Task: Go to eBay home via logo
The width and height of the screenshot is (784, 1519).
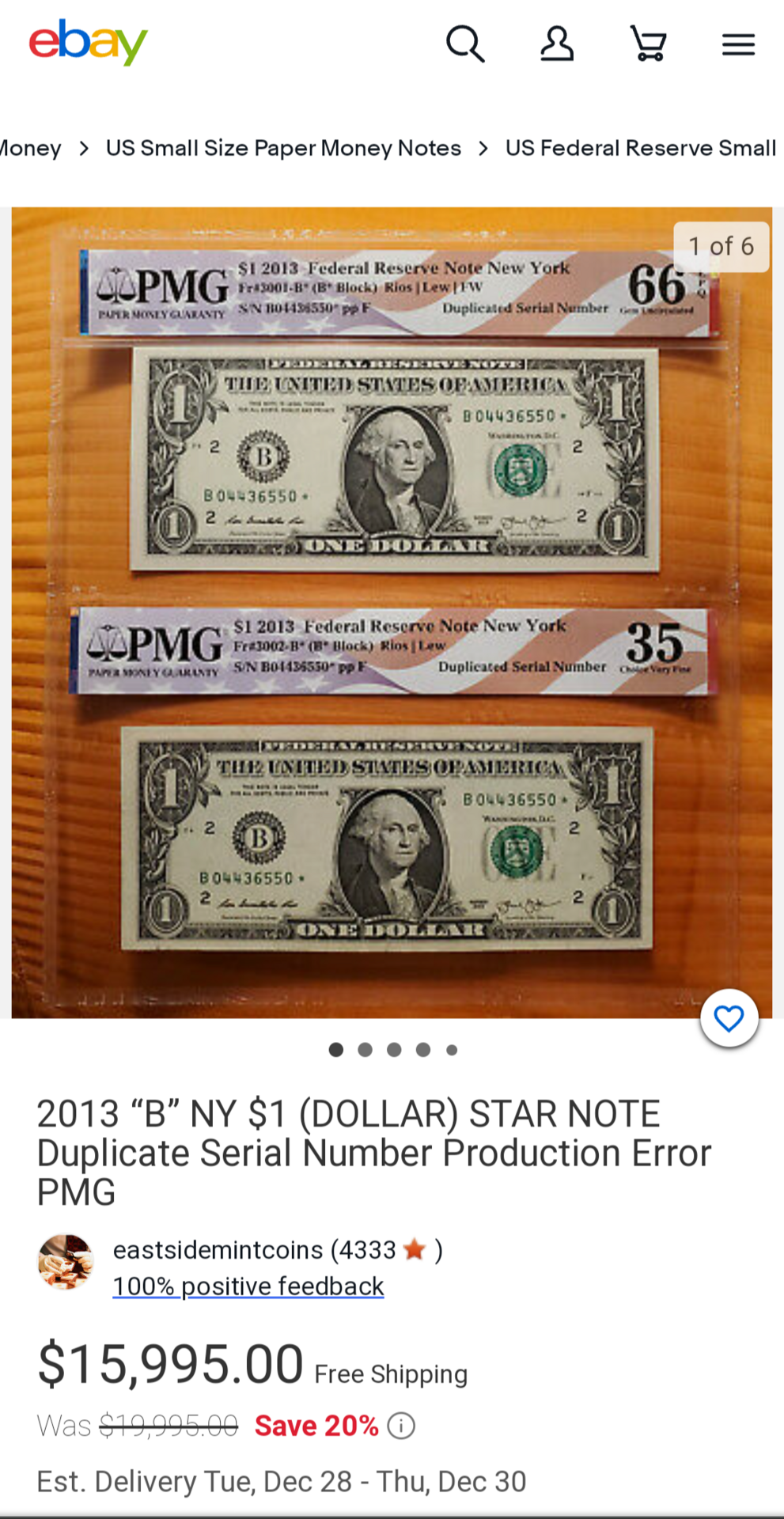Action: pos(88,42)
